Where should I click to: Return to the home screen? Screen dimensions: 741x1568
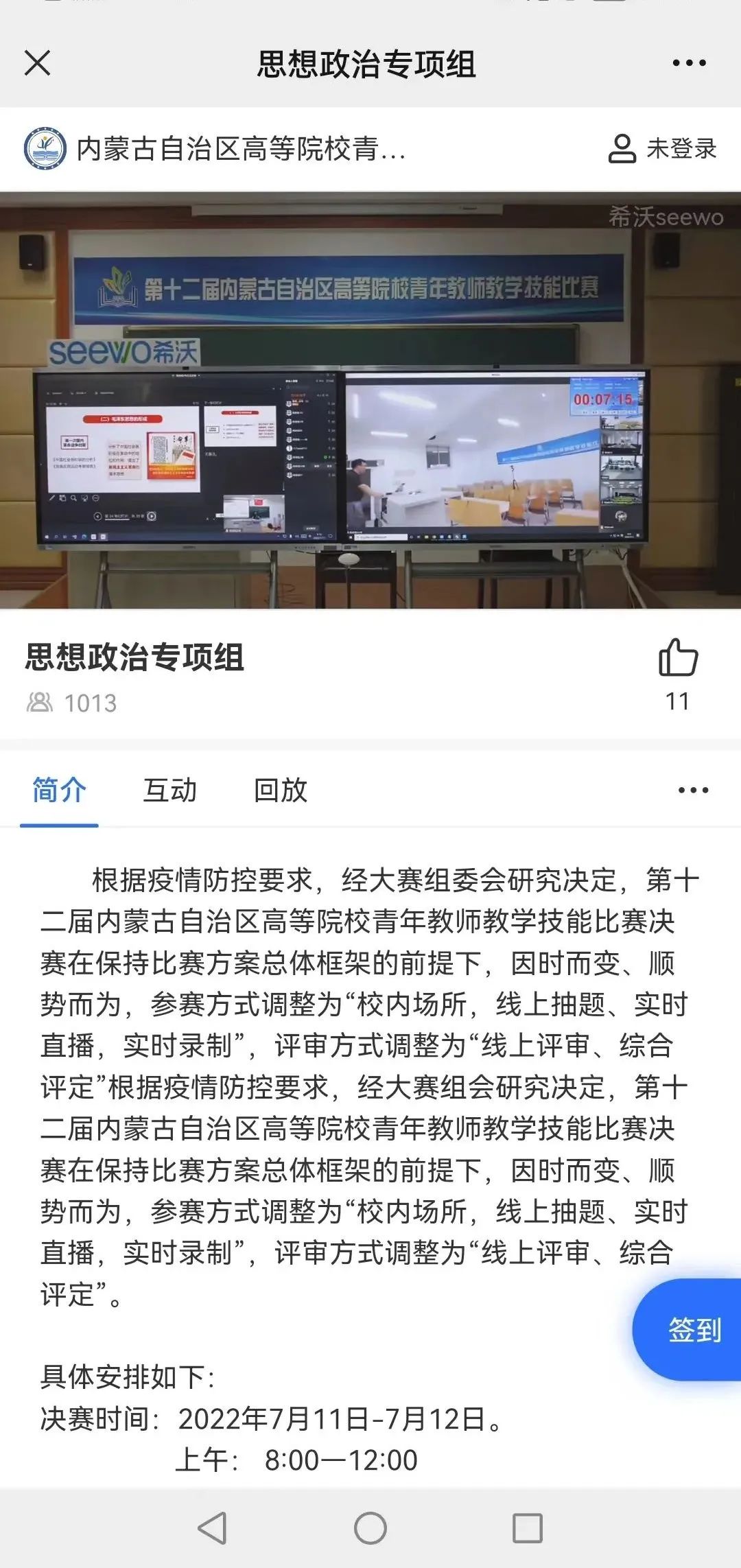tap(370, 1528)
